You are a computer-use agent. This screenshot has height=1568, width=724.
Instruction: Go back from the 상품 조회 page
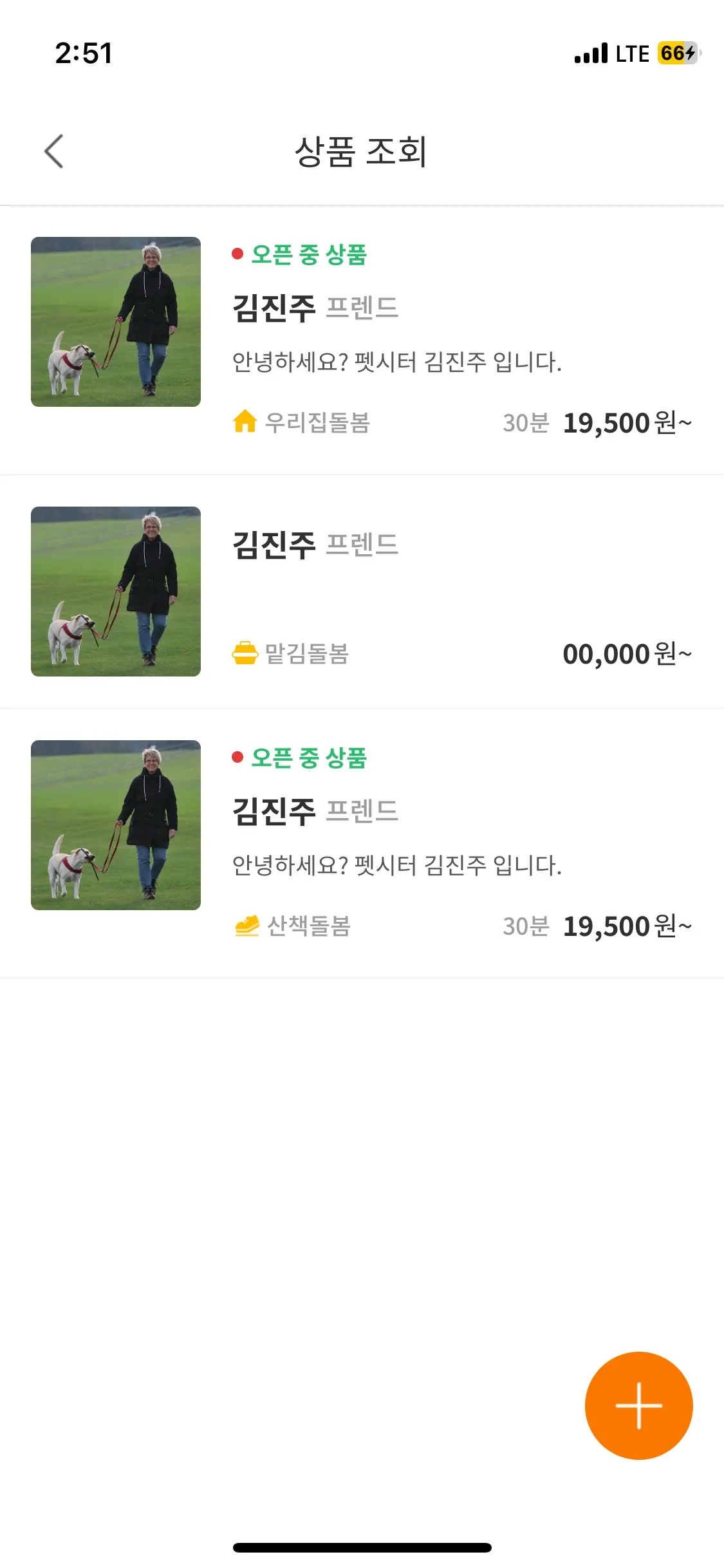[54, 151]
